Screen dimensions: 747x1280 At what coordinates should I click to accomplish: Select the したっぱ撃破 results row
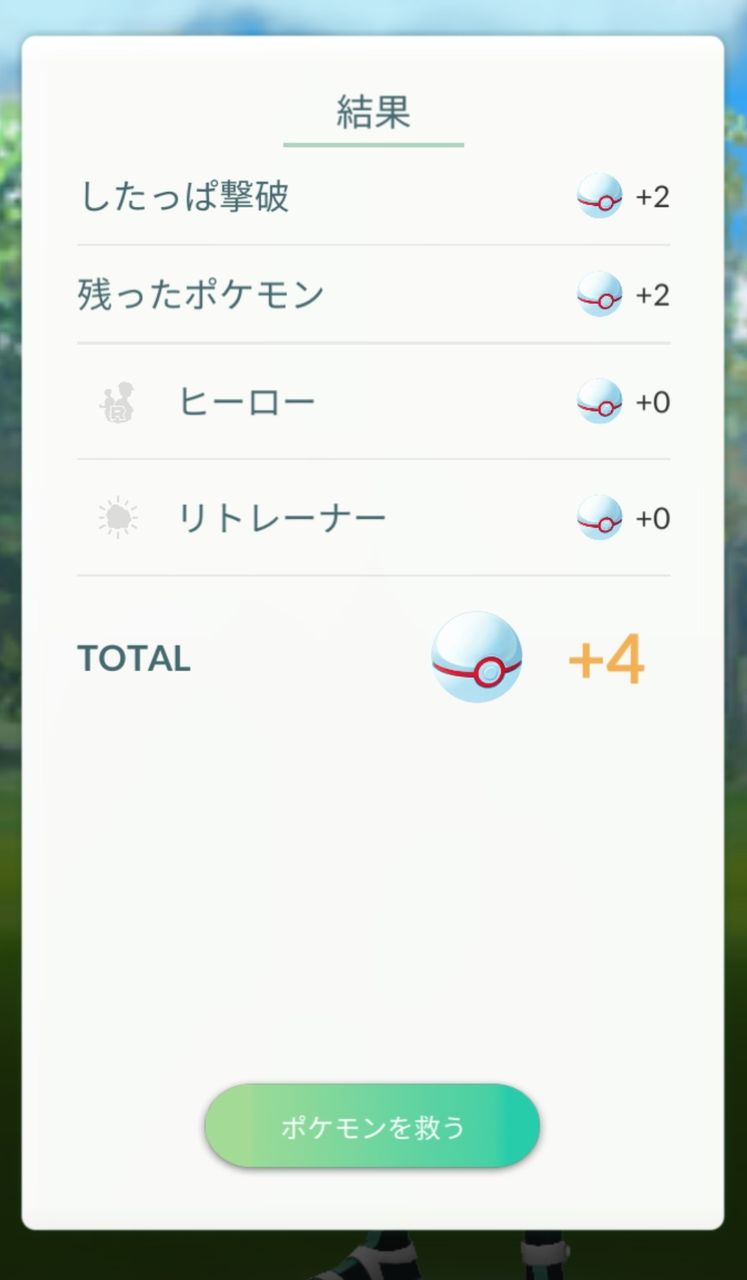click(x=373, y=197)
